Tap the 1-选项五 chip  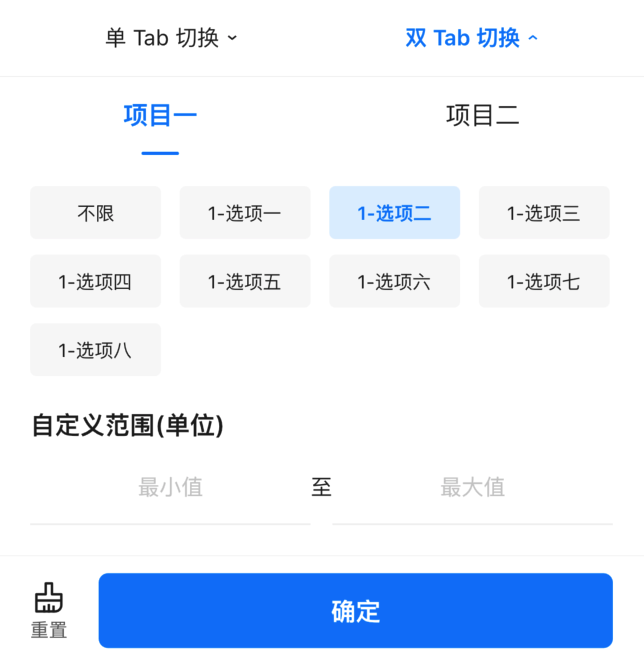tap(245, 282)
